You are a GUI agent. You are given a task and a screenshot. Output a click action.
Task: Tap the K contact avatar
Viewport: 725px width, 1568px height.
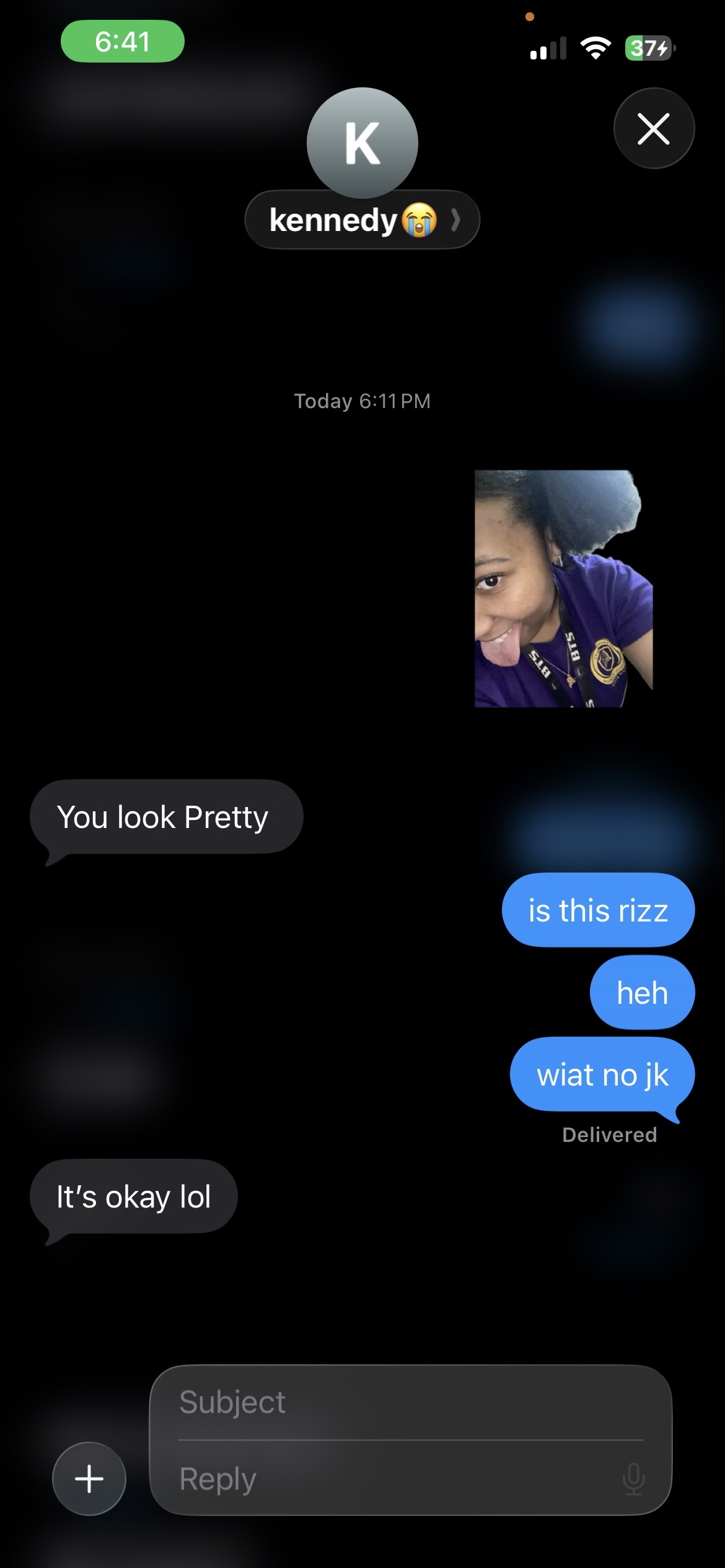pyautogui.click(x=362, y=142)
